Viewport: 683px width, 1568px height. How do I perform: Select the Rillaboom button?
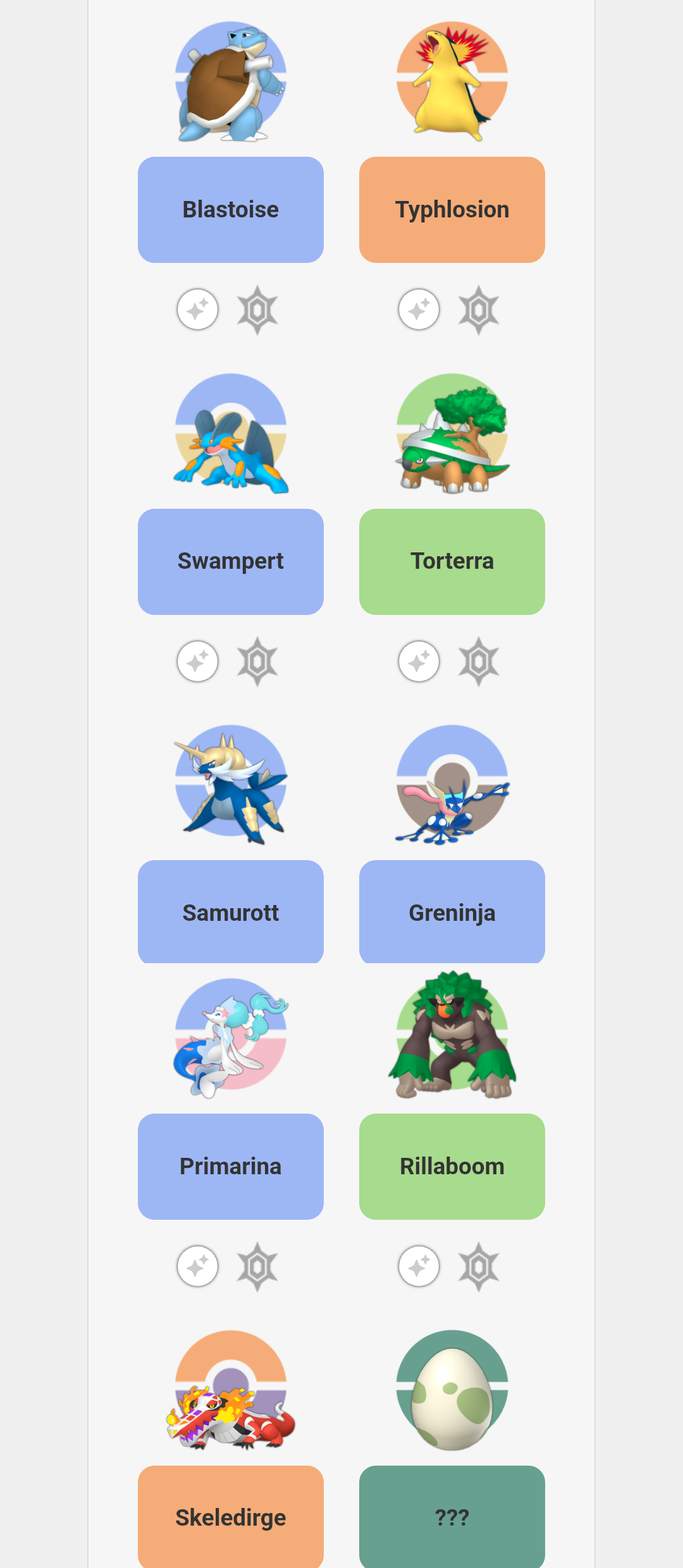[452, 1166]
